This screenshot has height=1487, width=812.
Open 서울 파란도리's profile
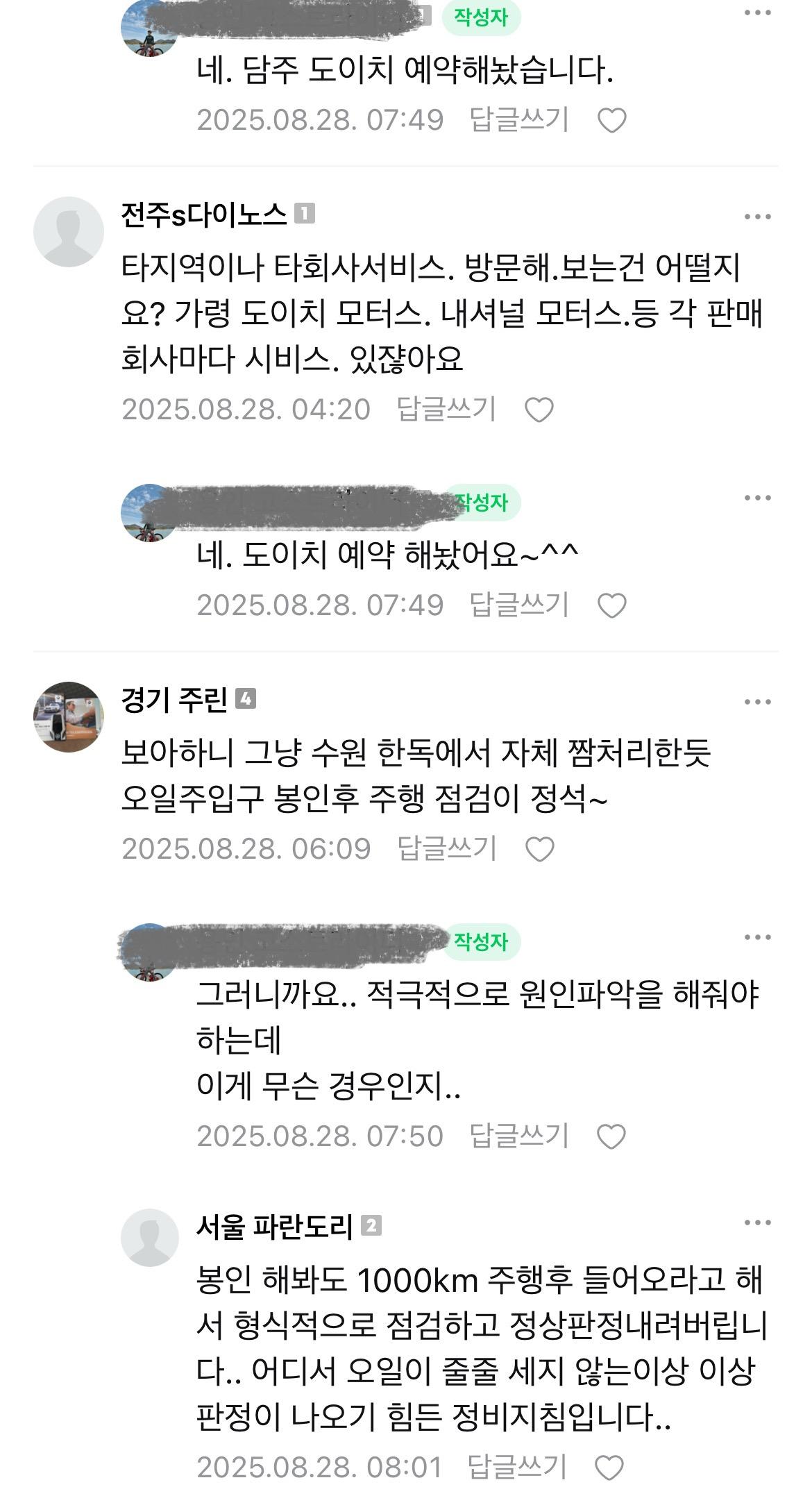tap(149, 1237)
